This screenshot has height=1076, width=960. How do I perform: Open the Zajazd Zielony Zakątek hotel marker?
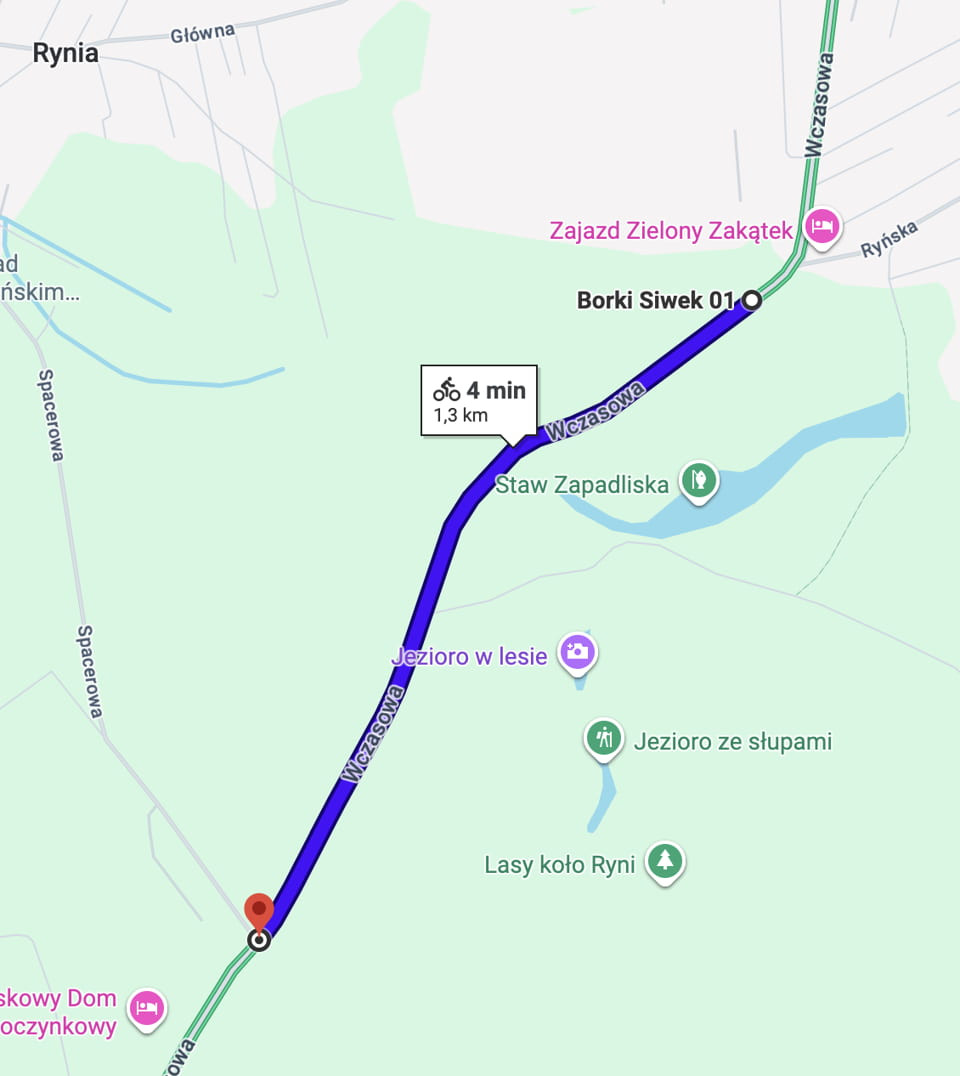(x=821, y=225)
